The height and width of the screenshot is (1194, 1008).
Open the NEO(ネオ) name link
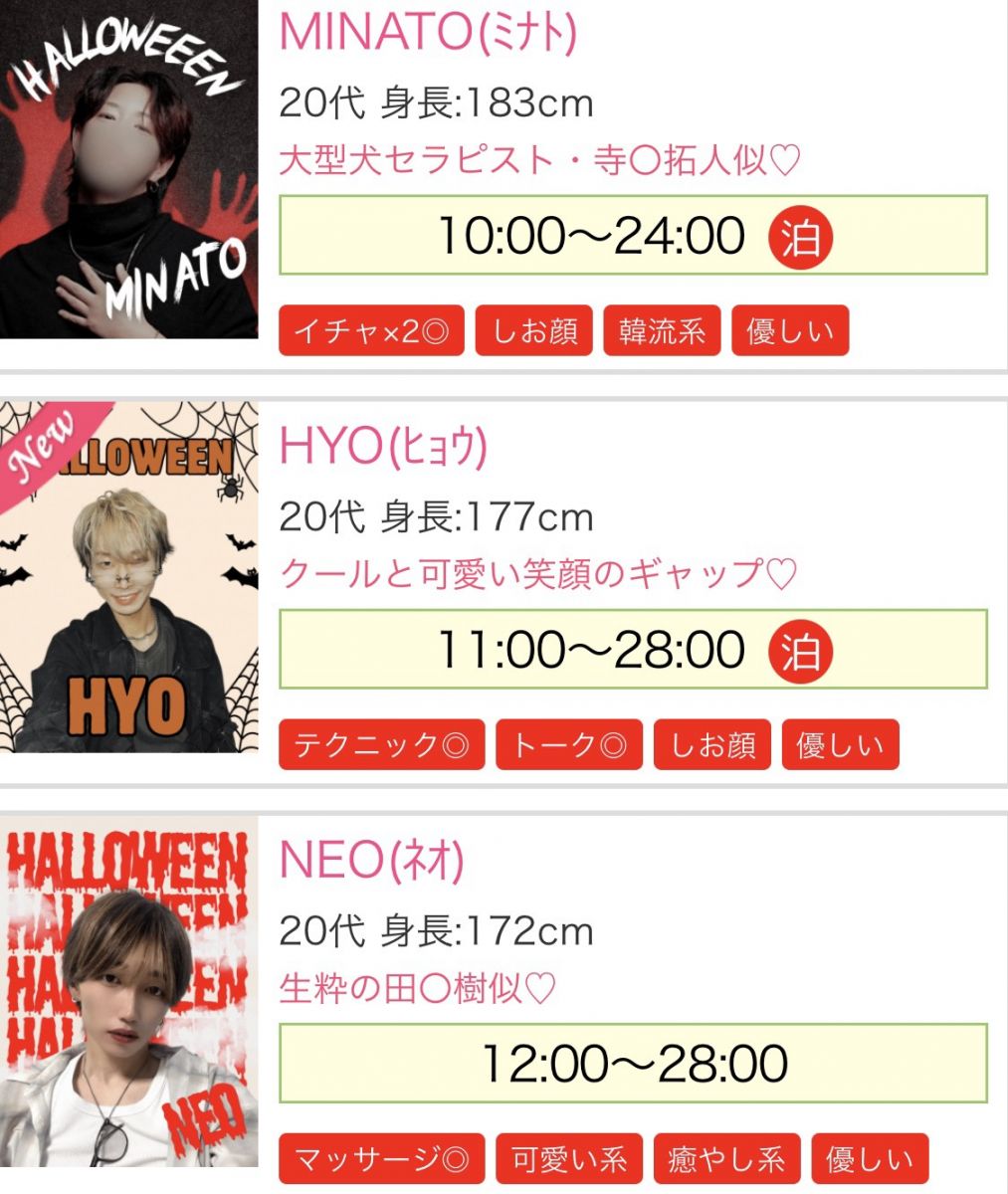(x=371, y=861)
